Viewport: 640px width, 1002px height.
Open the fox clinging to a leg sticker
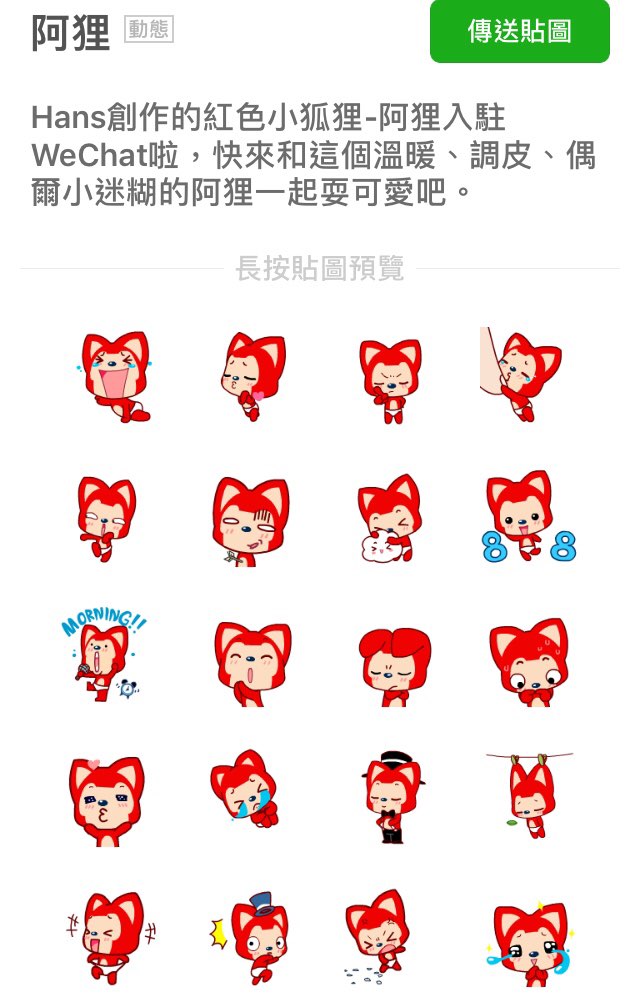pyautogui.click(x=518, y=376)
